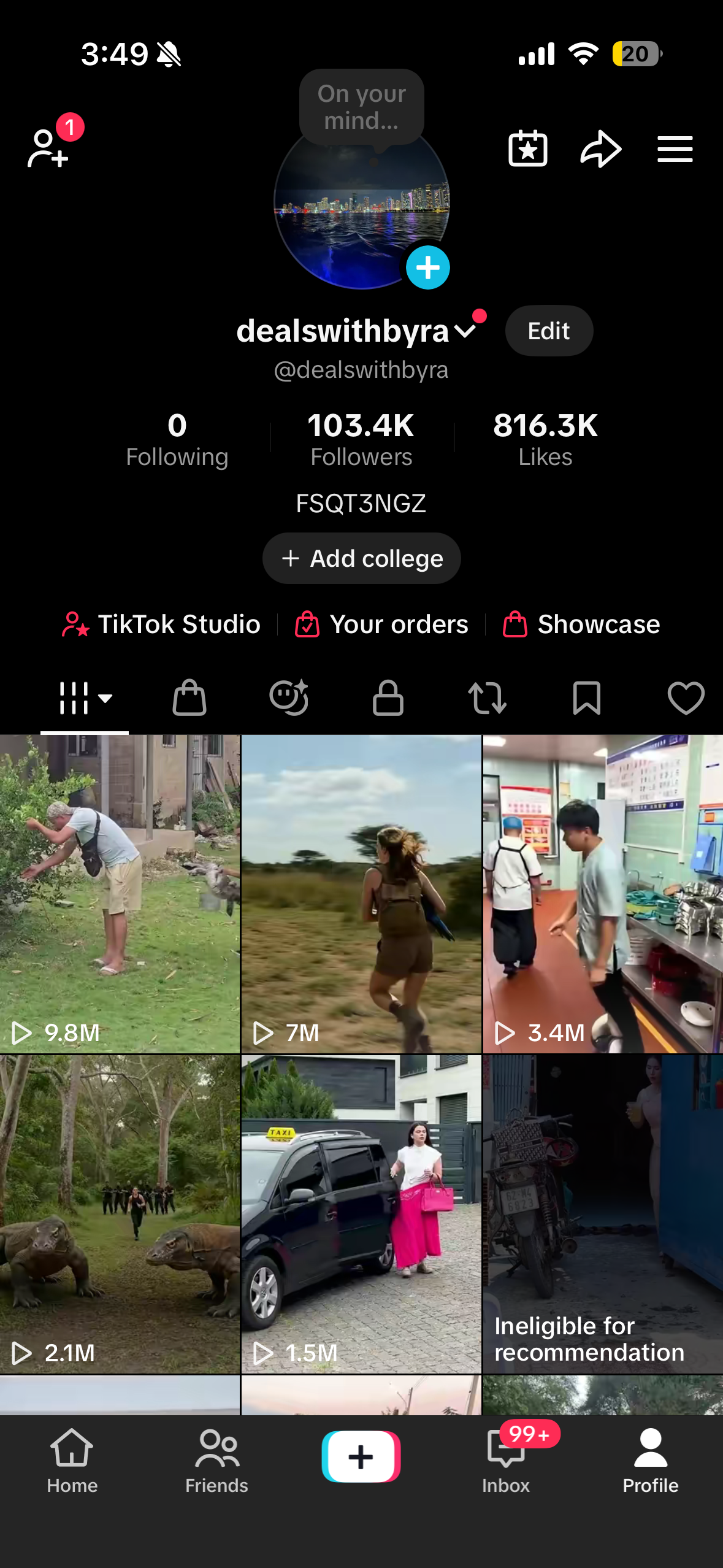Open the Inbox tab
This screenshot has width=723, height=1568.
[x=506, y=1461]
